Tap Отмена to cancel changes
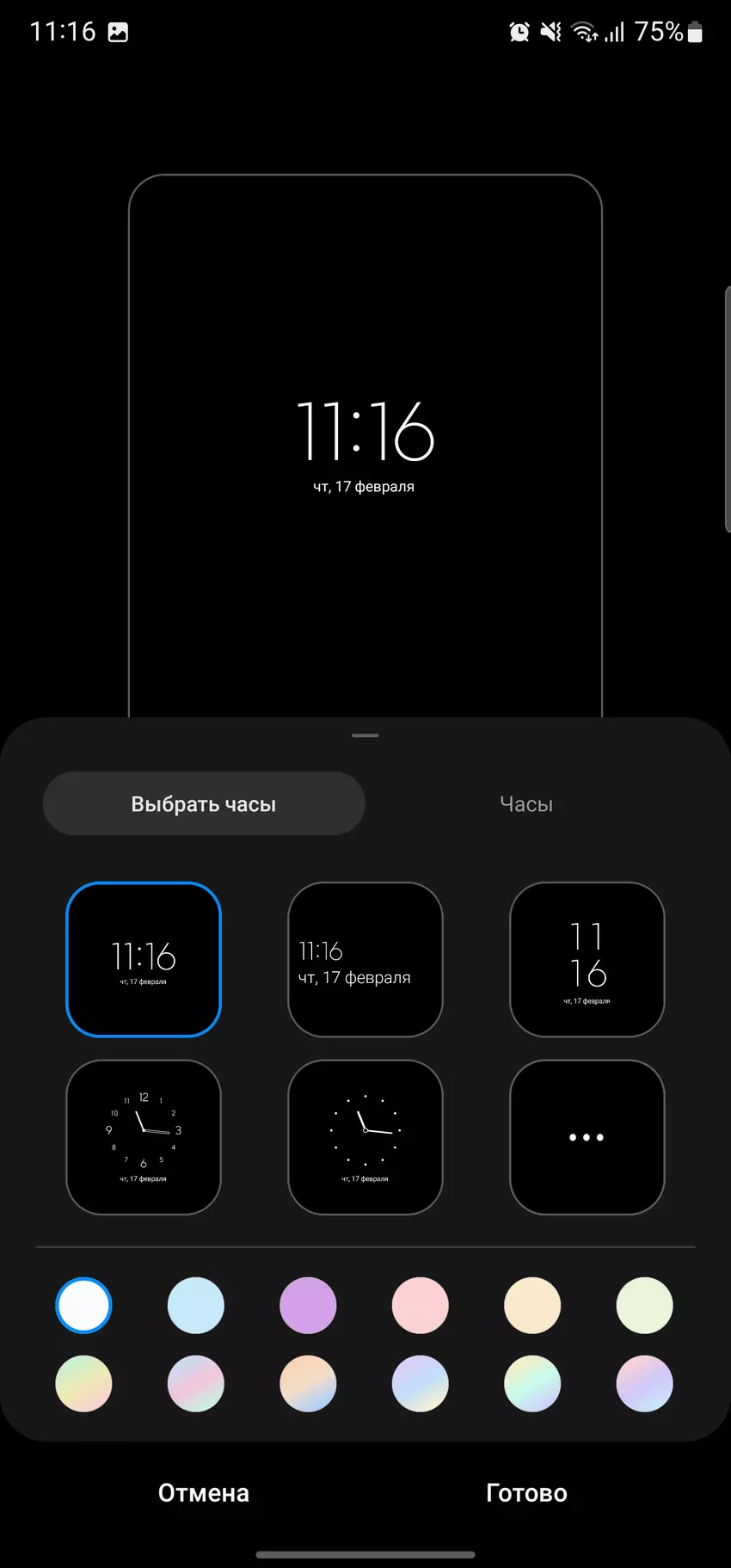This screenshot has width=731, height=1568. [203, 1493]
